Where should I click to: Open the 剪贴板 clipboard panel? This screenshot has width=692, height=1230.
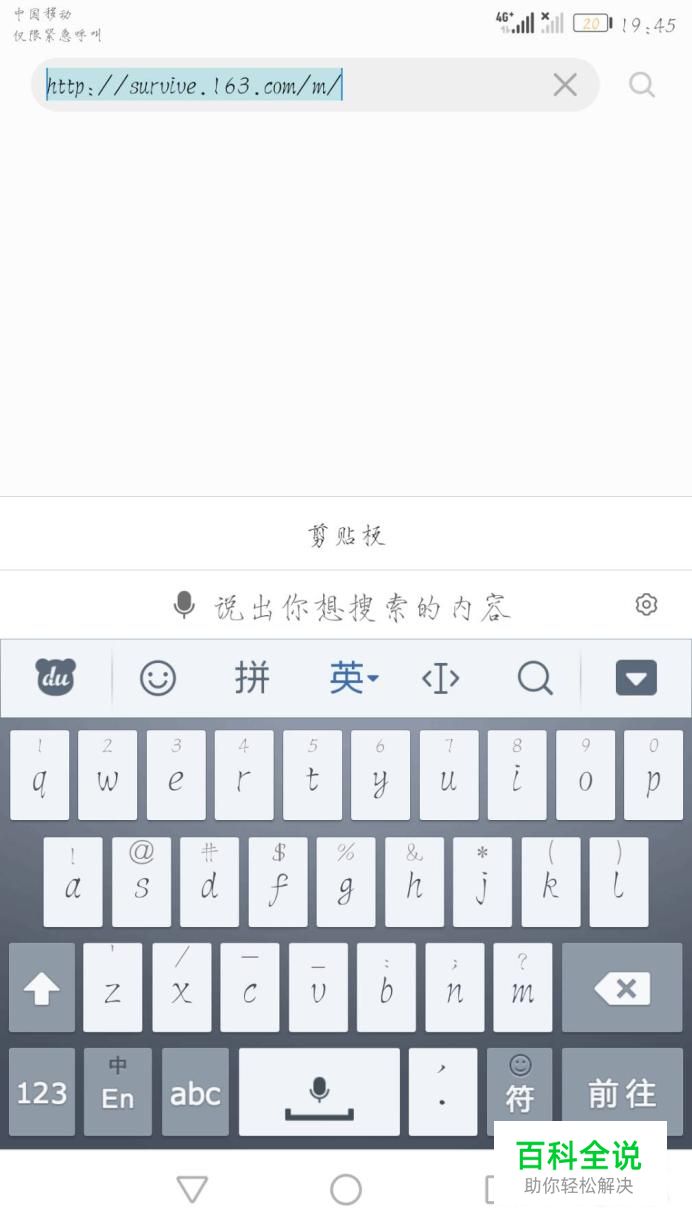346,535
